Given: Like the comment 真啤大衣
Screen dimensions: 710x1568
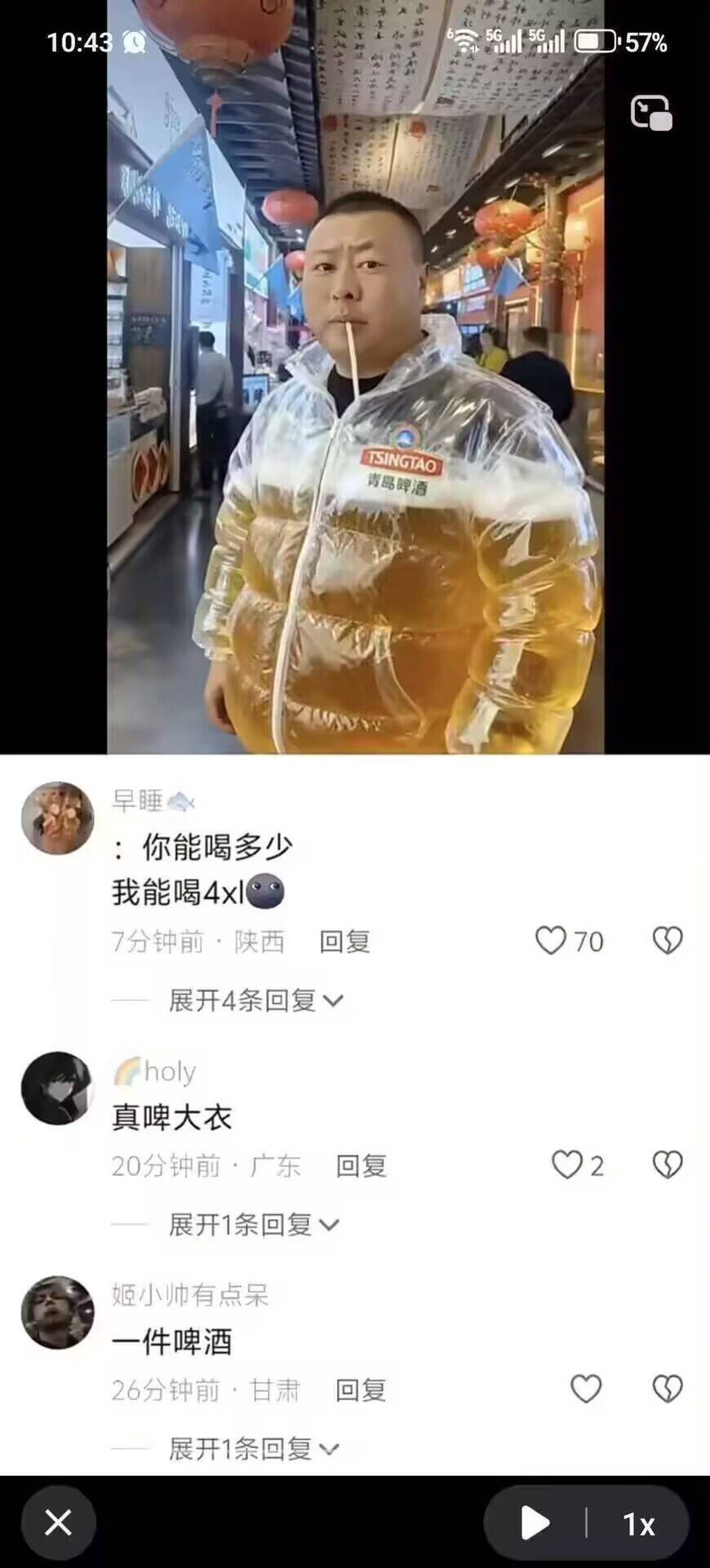Looking at the screenshot, I should (x=566, y=1165).
